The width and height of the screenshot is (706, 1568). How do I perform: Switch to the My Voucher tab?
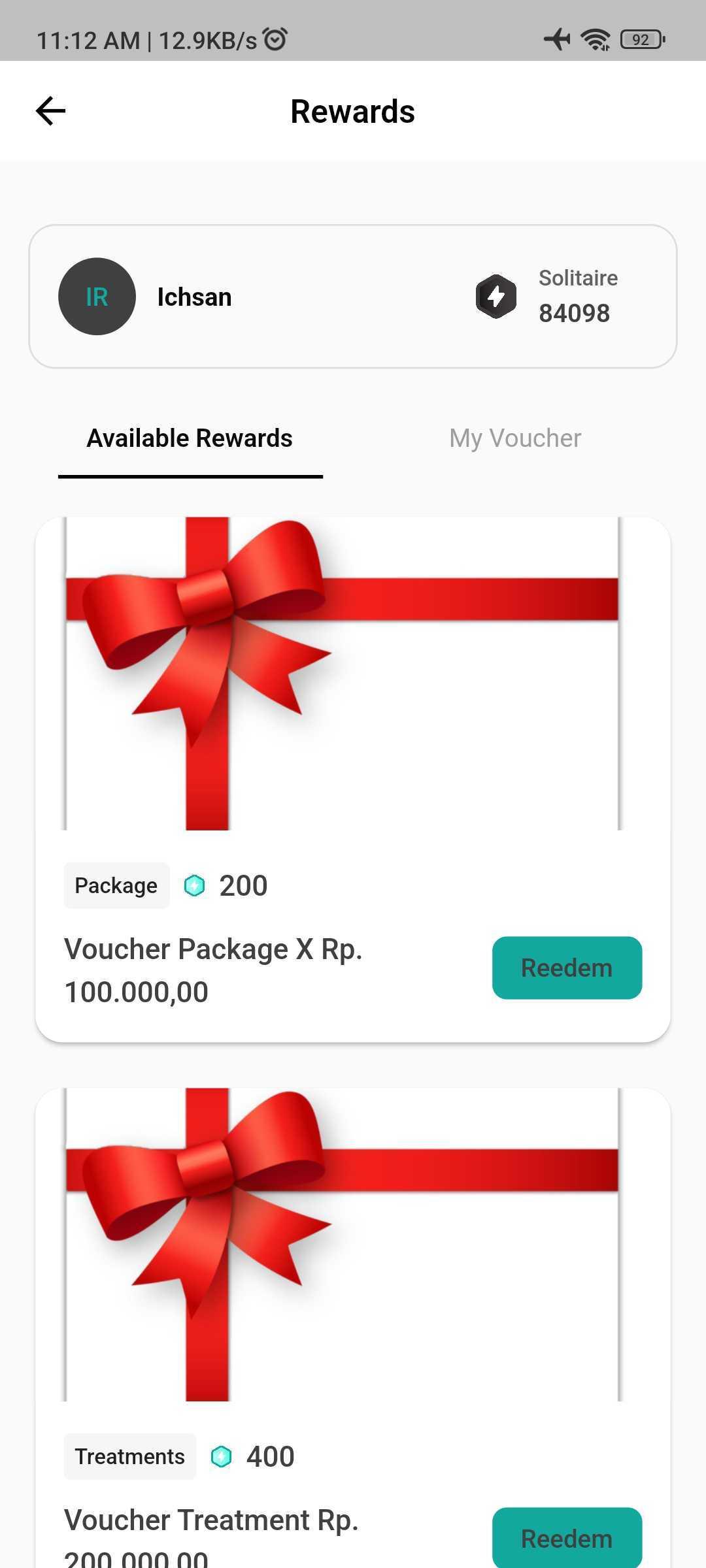[515, 438]
